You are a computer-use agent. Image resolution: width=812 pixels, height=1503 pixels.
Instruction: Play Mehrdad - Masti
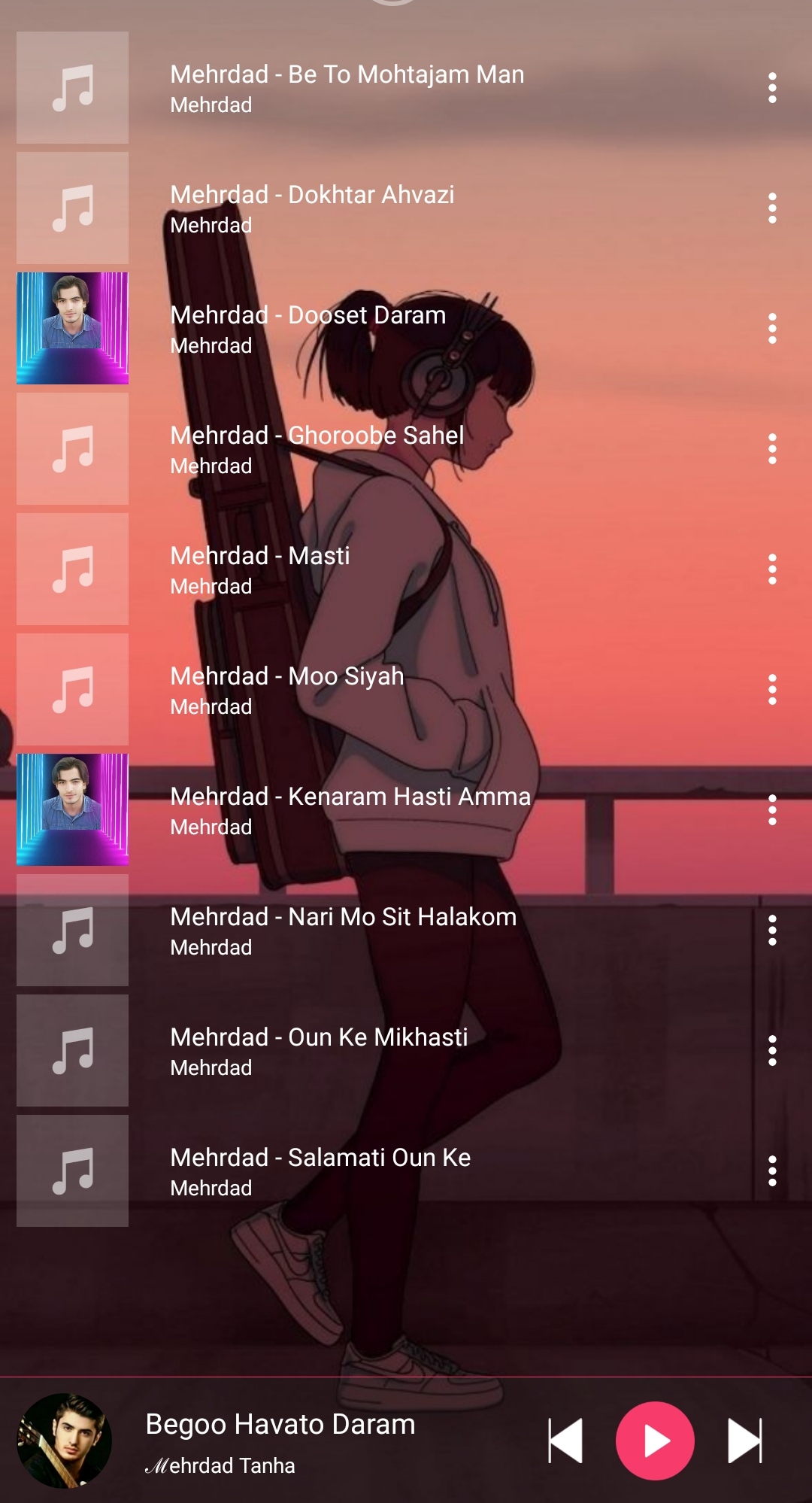pos(259,569)
